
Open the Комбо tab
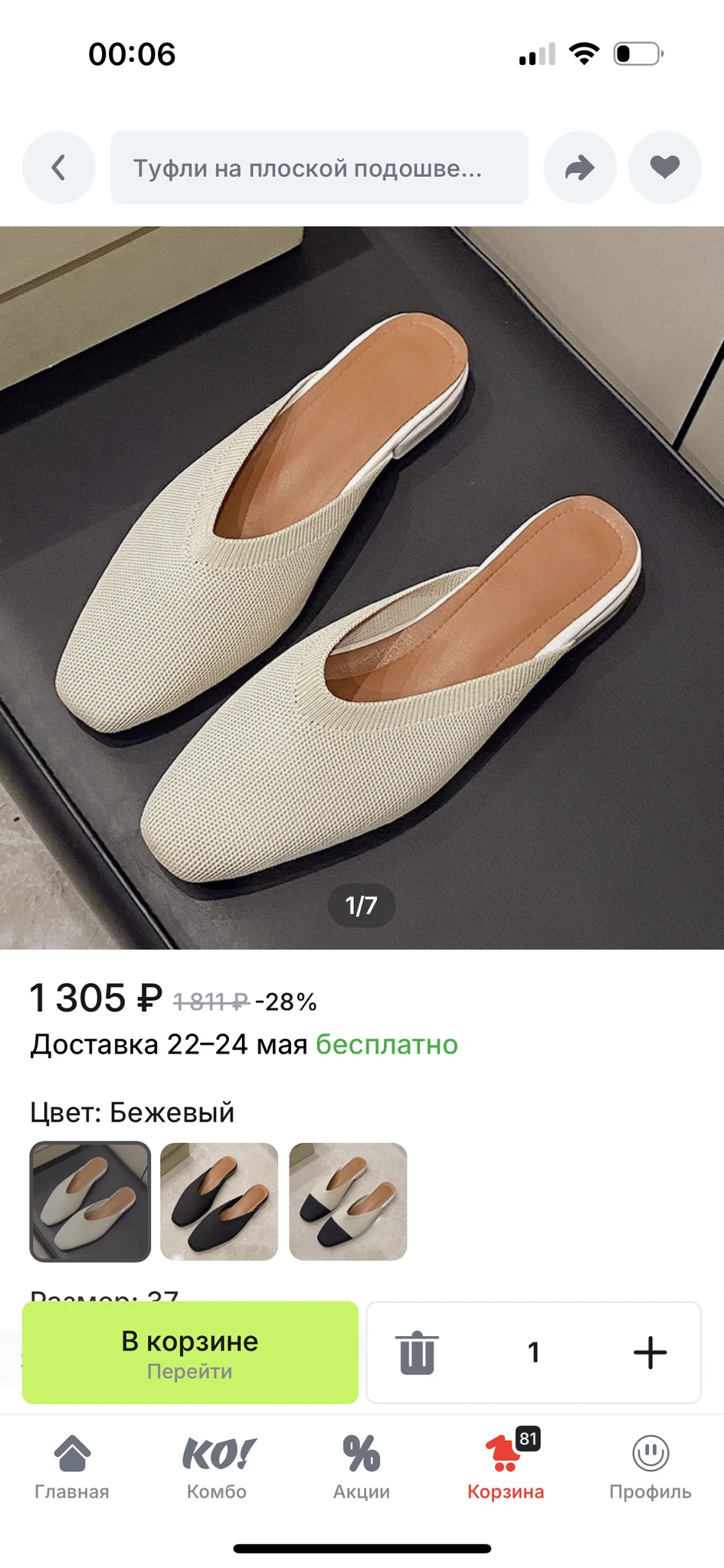pos(217,1467)
